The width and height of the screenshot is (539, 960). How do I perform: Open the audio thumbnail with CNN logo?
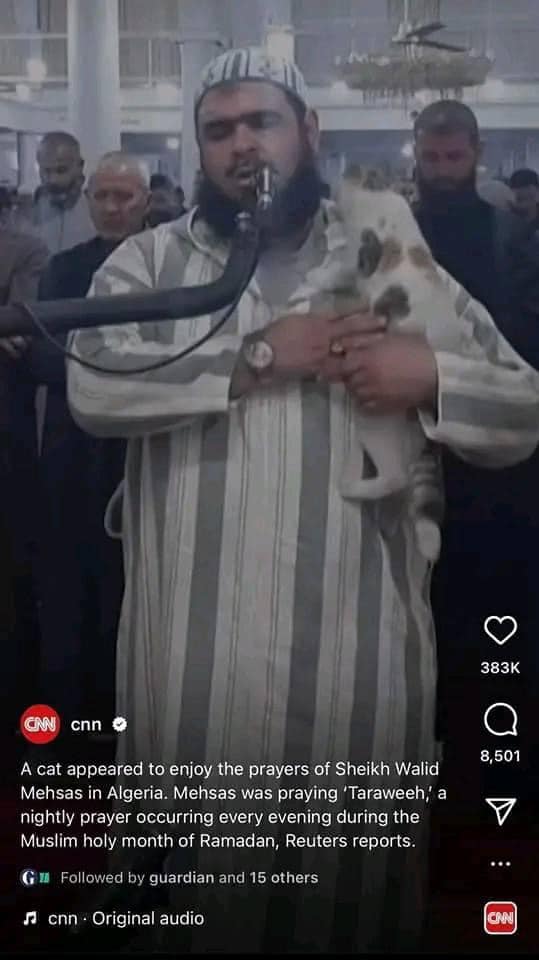click(500, 918)
